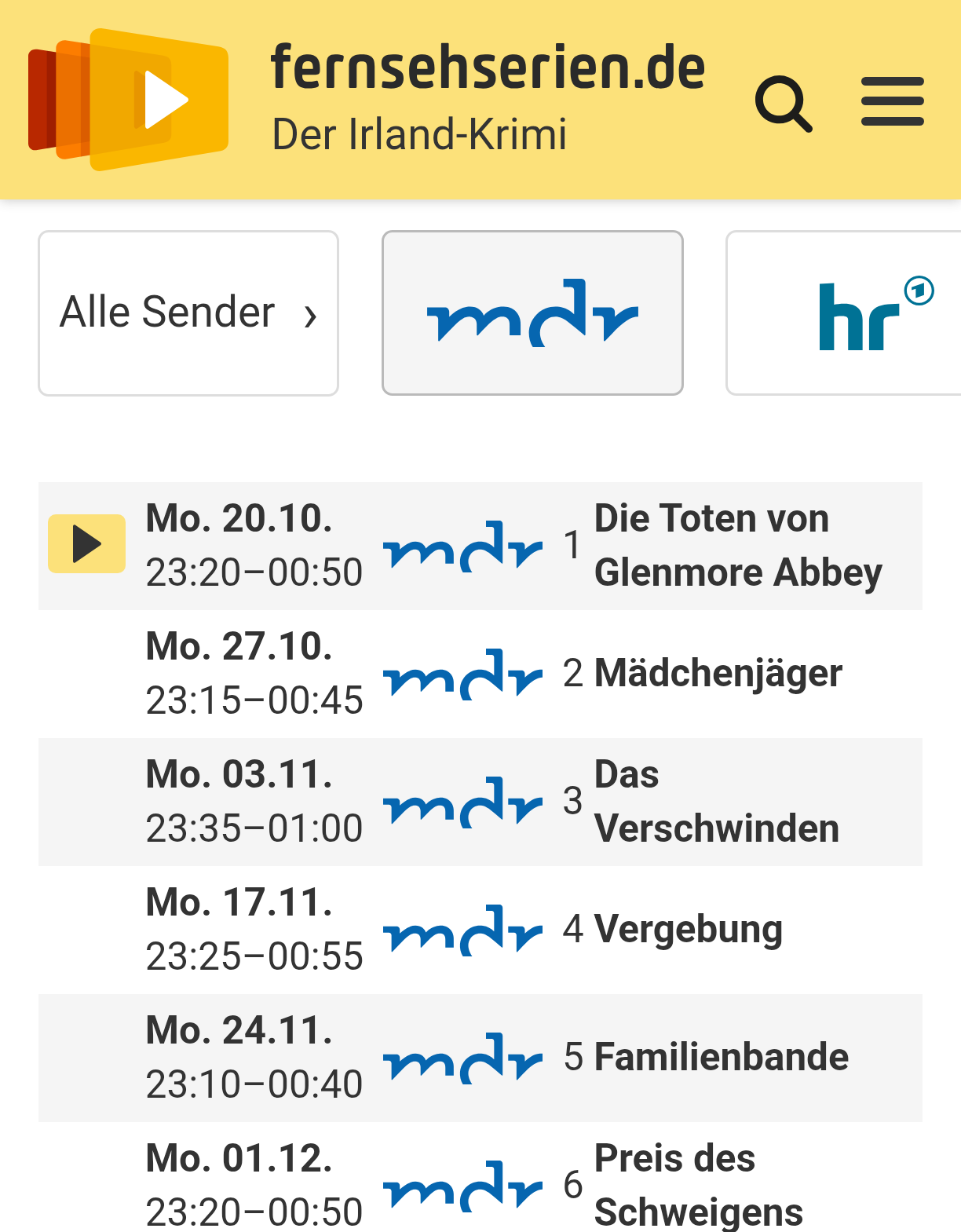This screenshot has width=961, height=1232.
Task: Play the Mo. 20.10. broadcast
Action: [87, 543]
